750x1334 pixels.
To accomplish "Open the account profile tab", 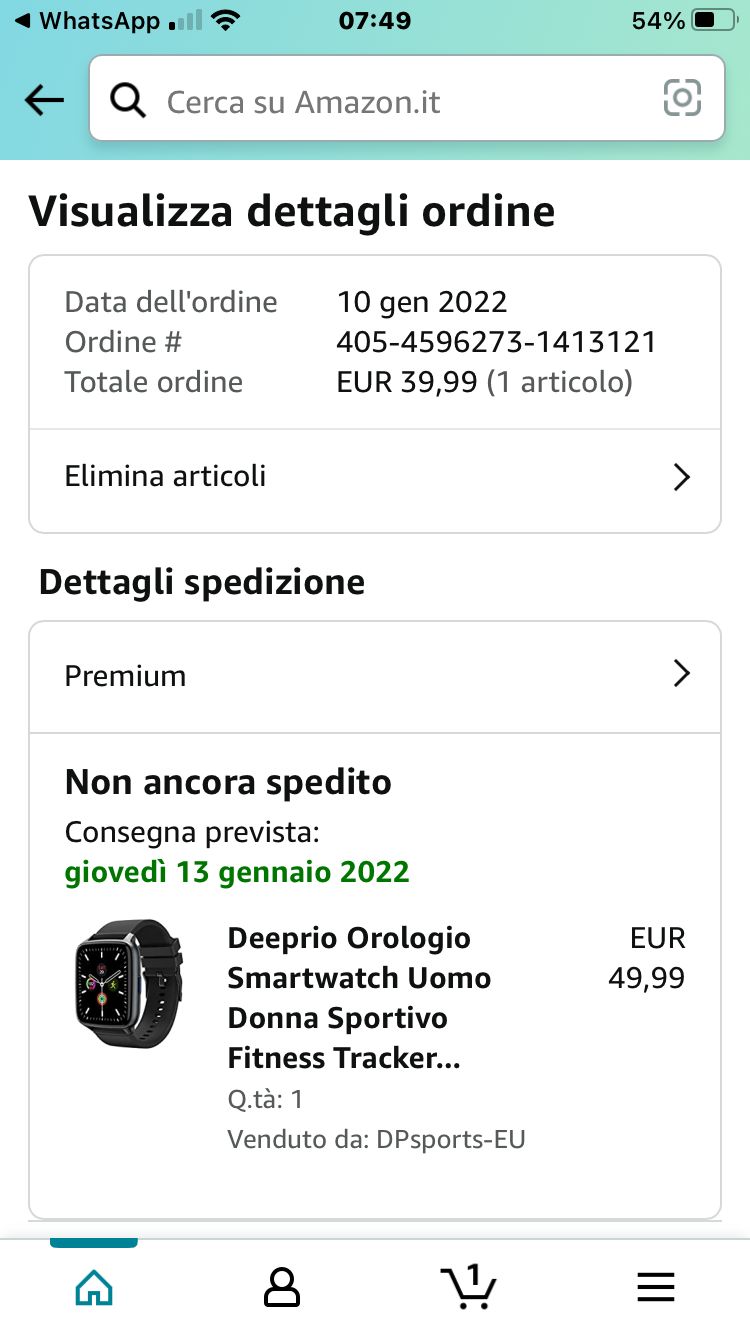I will (282, 1287).
